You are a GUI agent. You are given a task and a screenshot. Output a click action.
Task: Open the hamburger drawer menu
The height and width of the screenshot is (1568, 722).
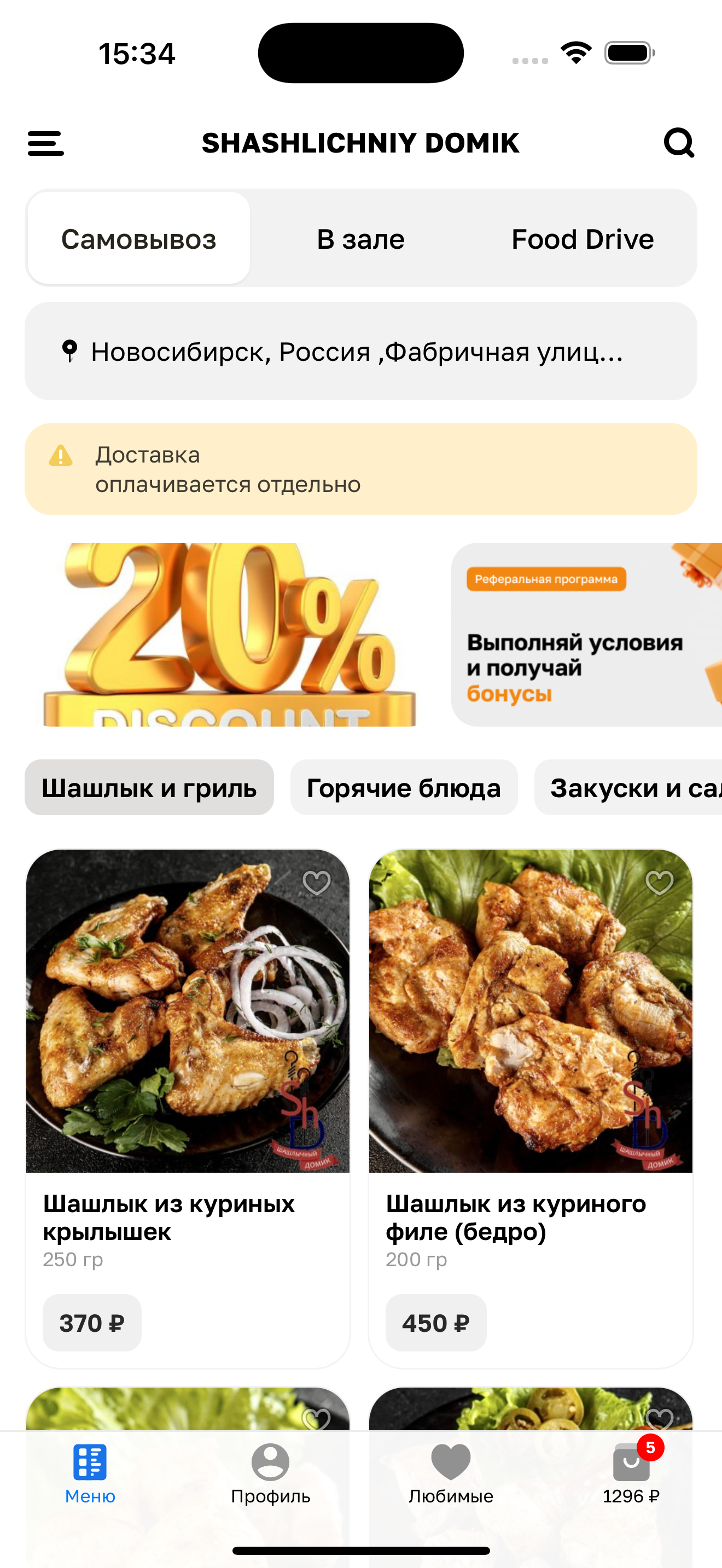click(x=45, y=144)
